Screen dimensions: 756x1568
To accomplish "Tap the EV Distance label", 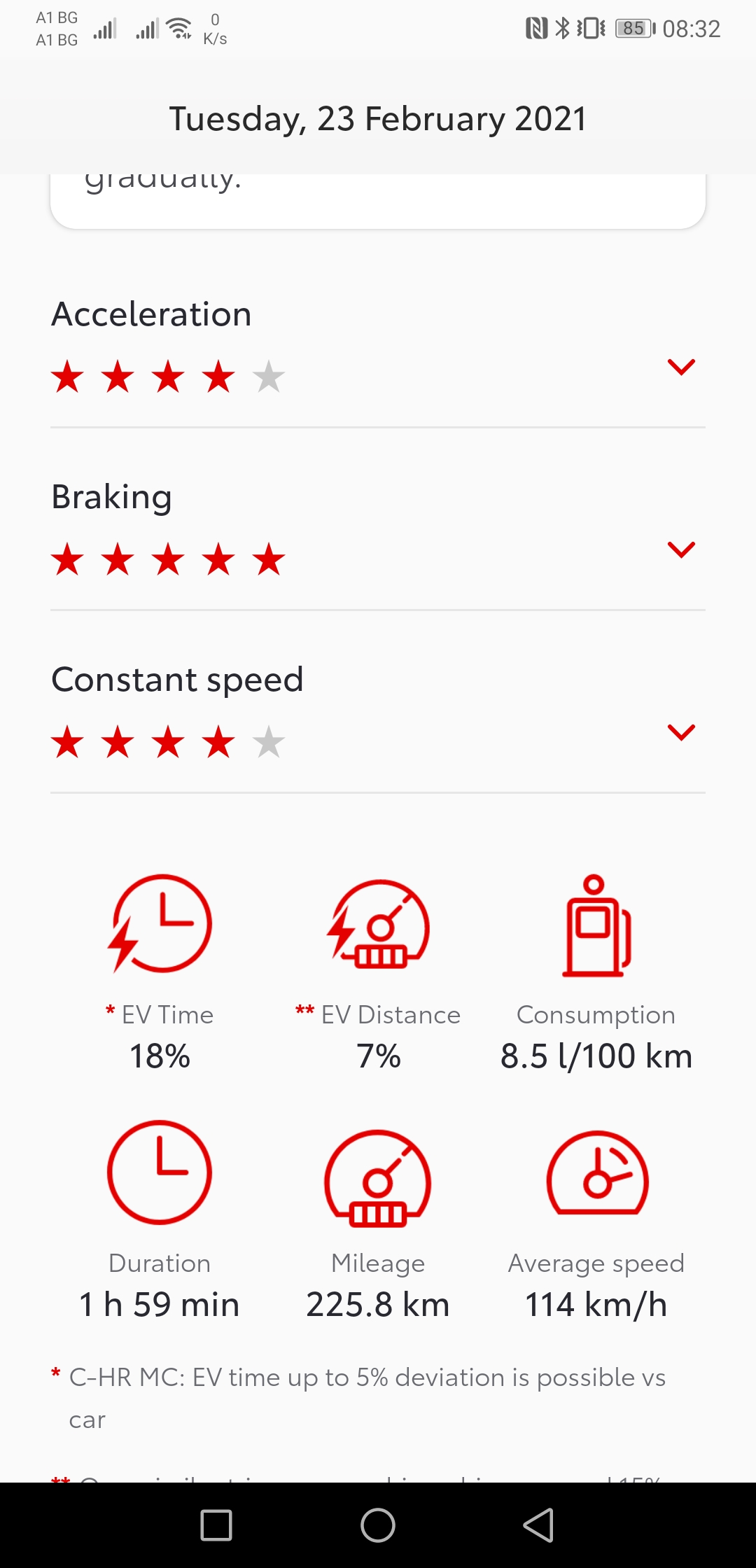I will point(378,1014).
